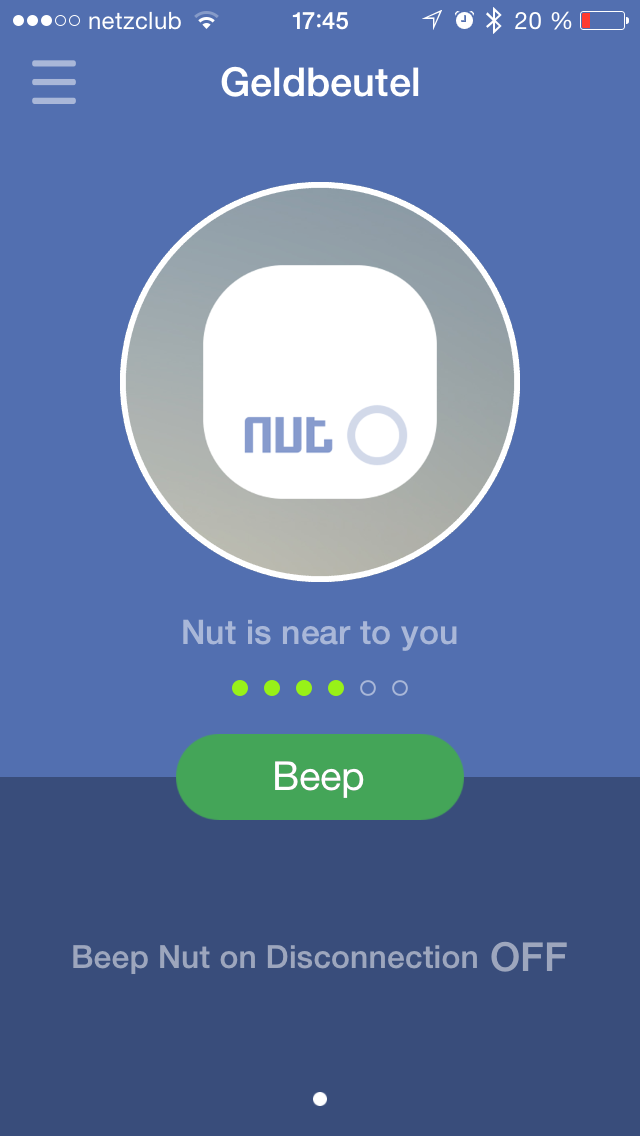This screenshot has height=1136, width=640.
Task: Tap the Nut device image
Action: (320, 382)
